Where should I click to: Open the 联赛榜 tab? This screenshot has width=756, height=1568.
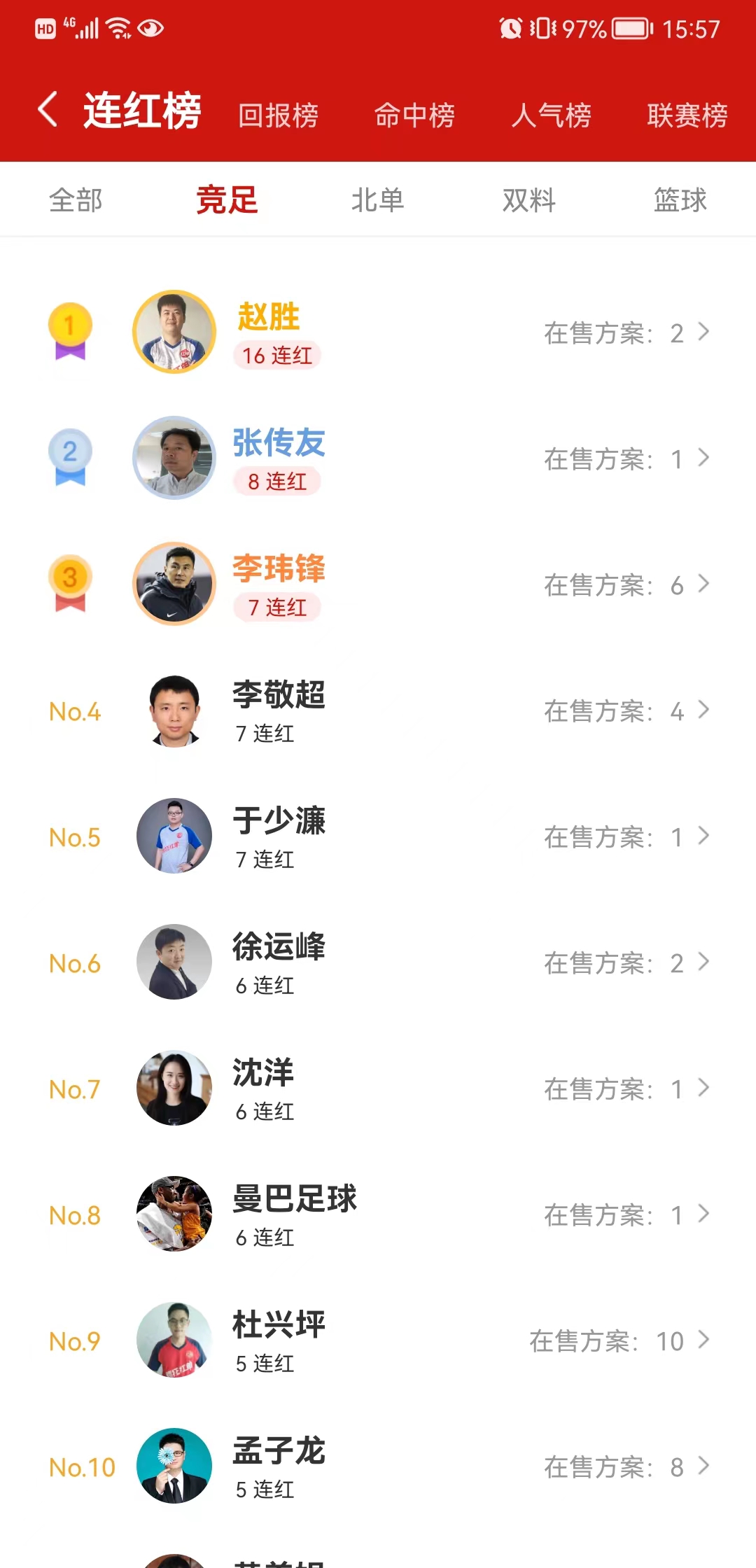tap(687, 115)
